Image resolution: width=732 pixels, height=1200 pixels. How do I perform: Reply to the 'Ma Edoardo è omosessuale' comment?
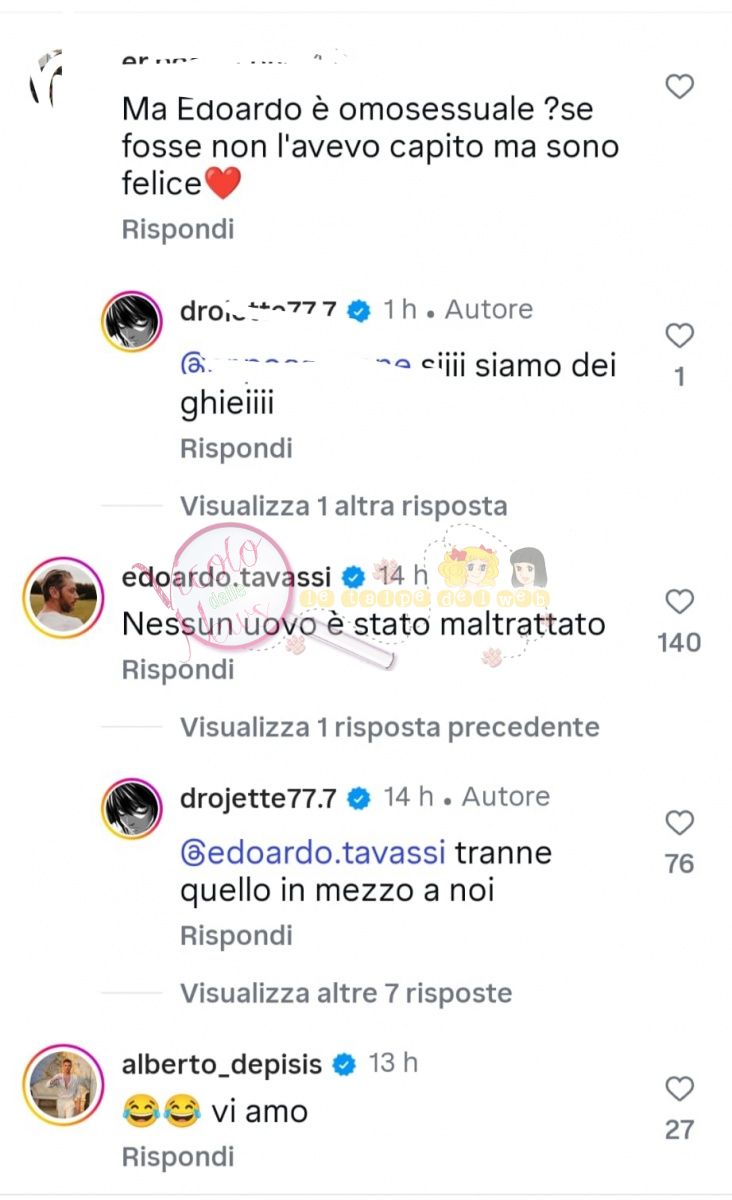click(x=178, y=229)
